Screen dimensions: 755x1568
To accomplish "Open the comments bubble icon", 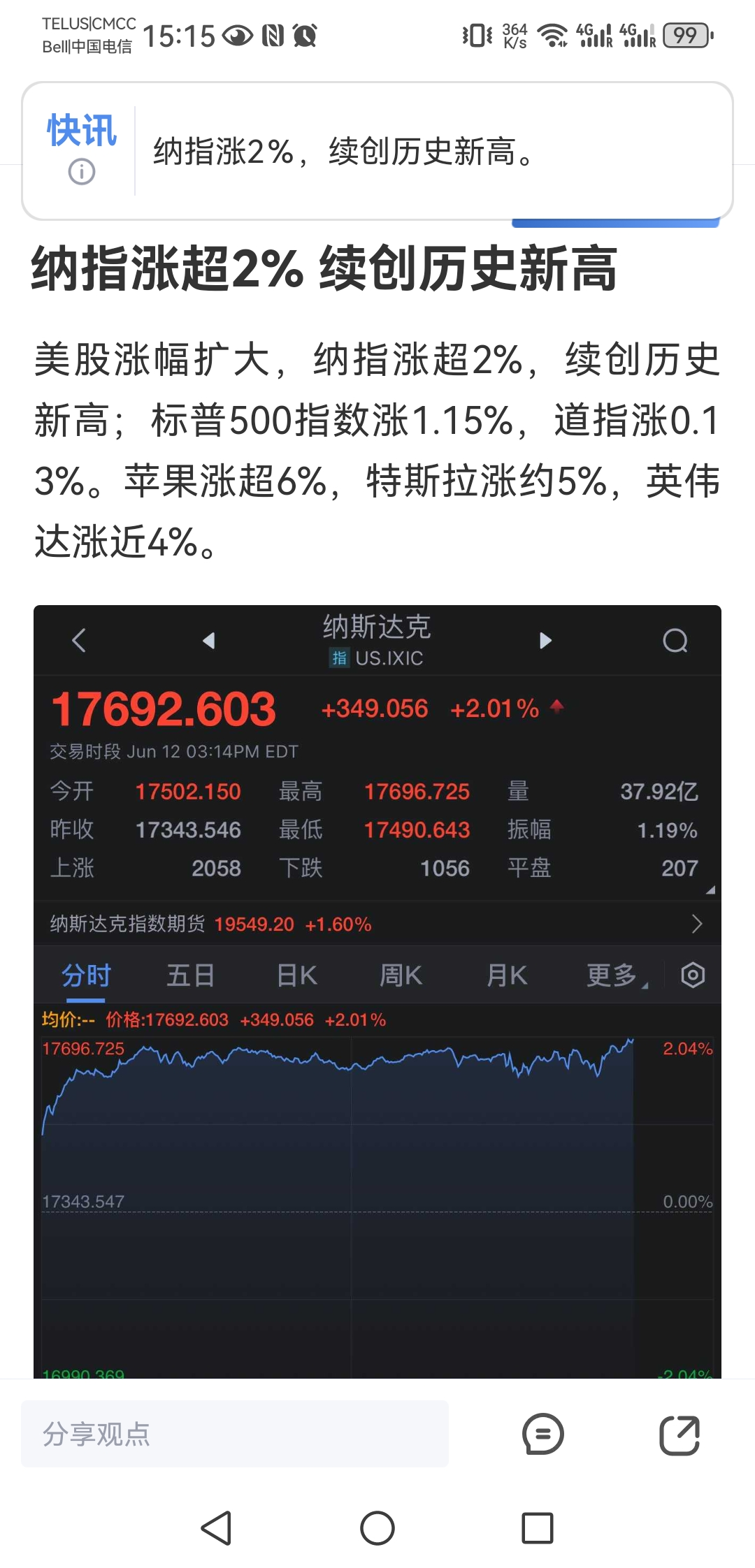I will [x=542, y=1435].
